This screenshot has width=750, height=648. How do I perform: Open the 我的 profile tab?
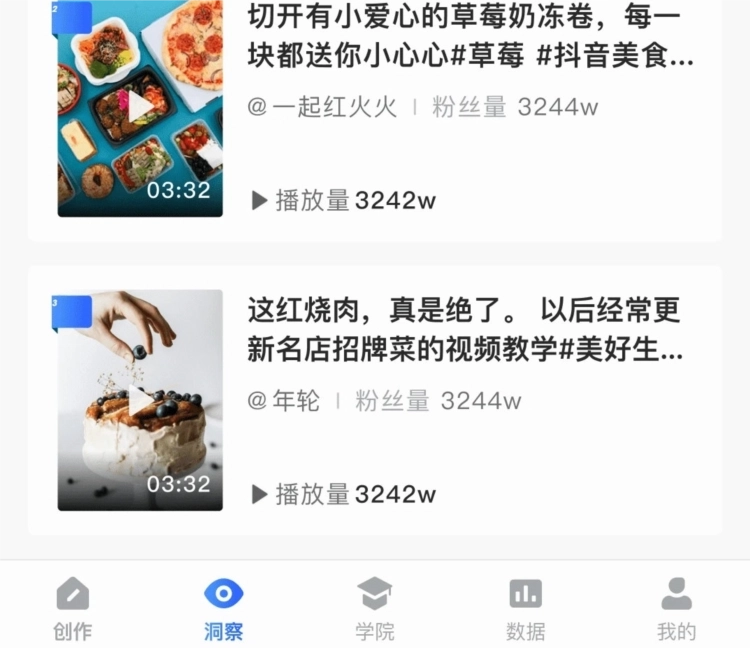pyautogui.click(x=677, y=607)
